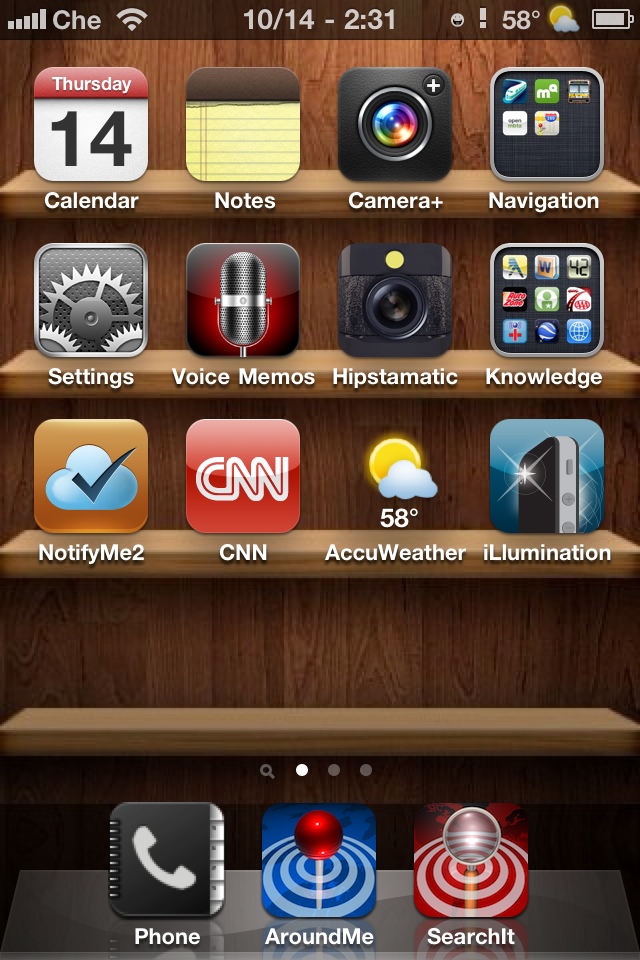Open Camera+ app
Screen dimensions: 640x960
pos(395,124)
